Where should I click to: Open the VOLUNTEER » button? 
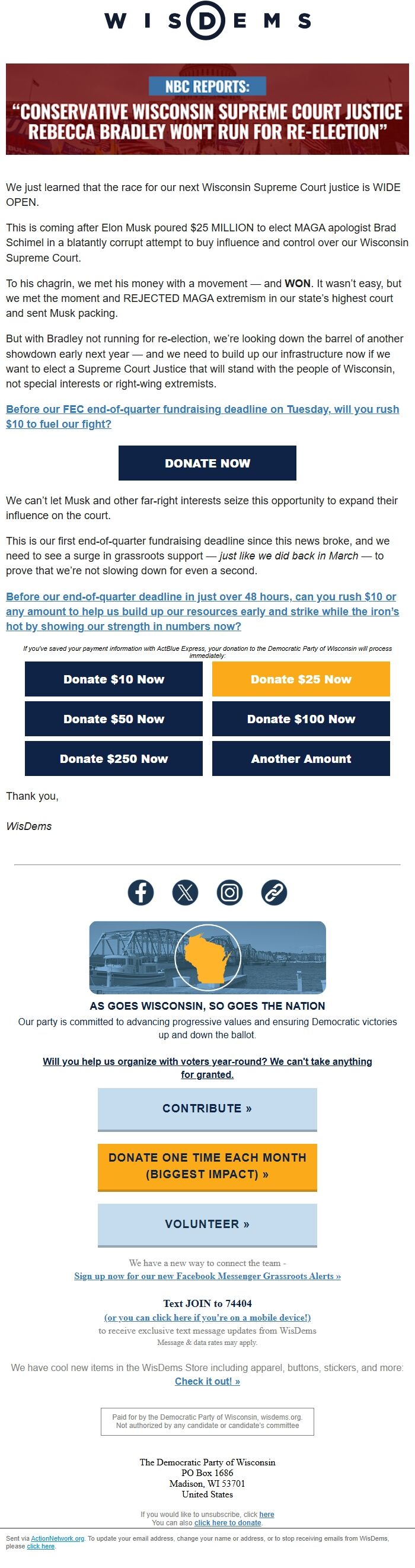pyautogui.click(x=207, y=1223)
